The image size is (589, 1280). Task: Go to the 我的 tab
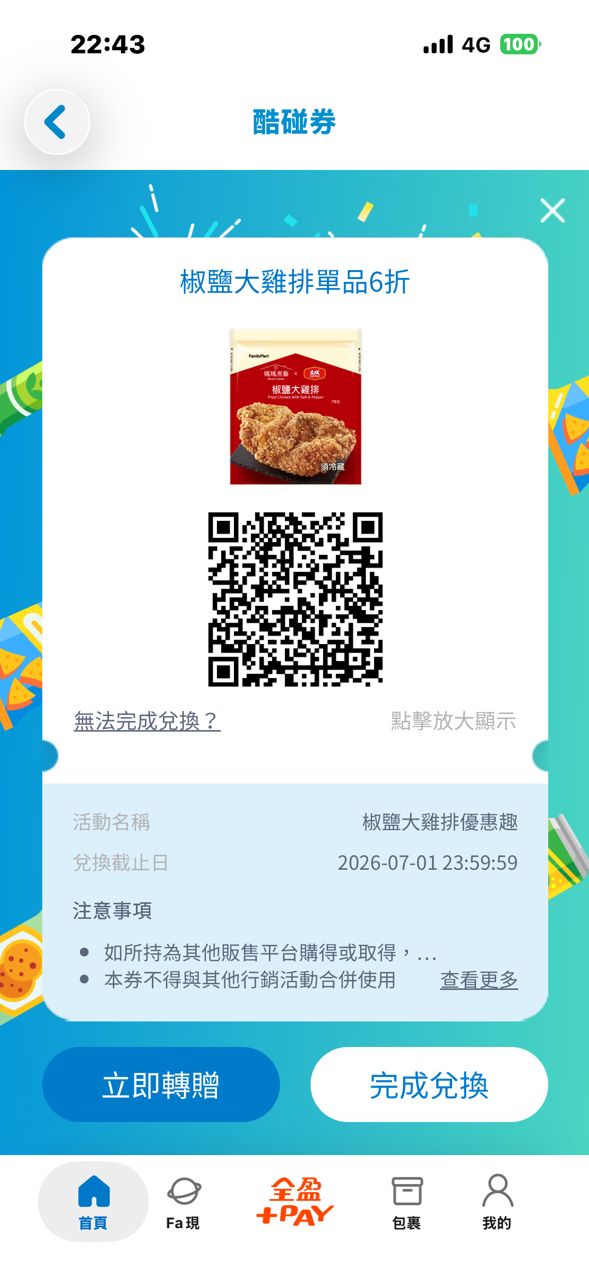point(497,1202)
